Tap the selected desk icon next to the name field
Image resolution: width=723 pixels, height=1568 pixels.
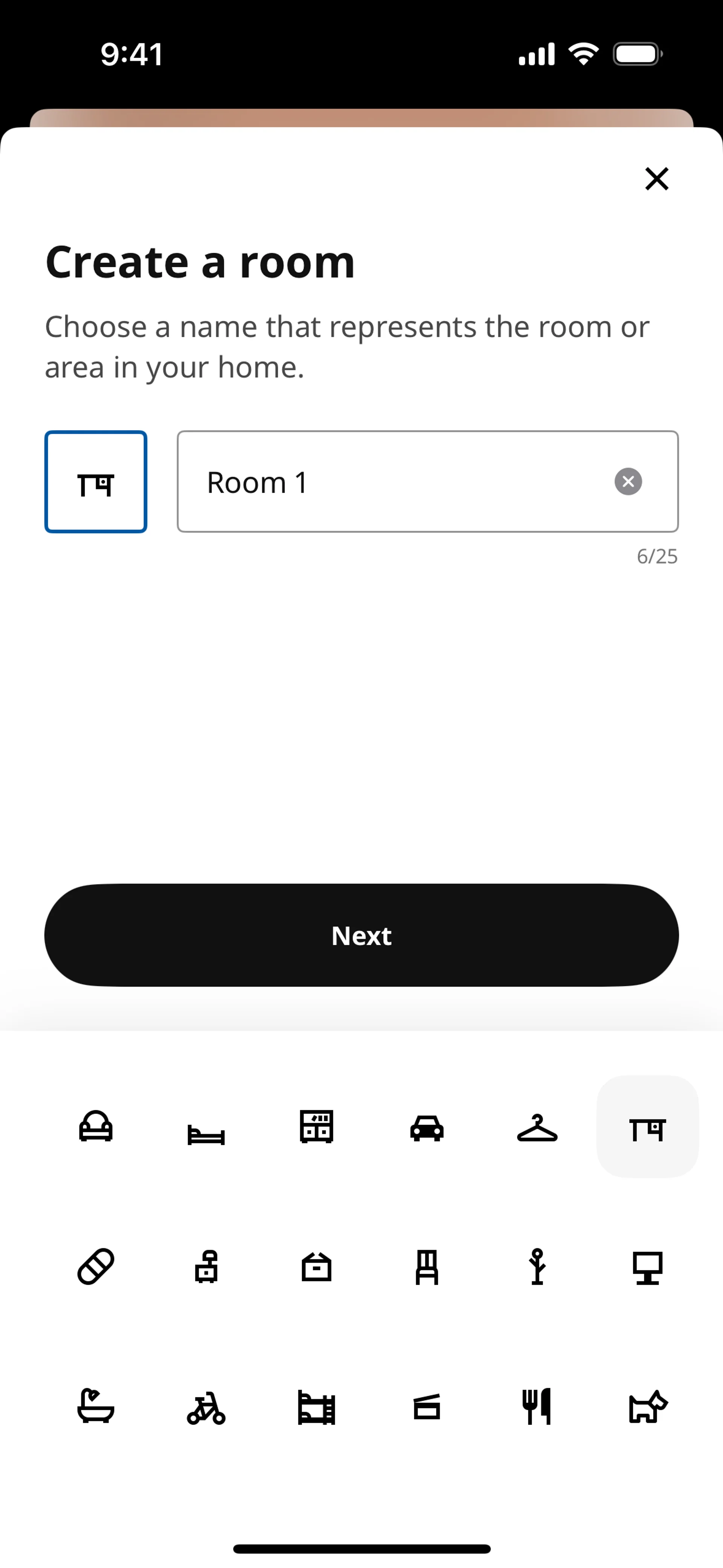[x=96, y=482]
